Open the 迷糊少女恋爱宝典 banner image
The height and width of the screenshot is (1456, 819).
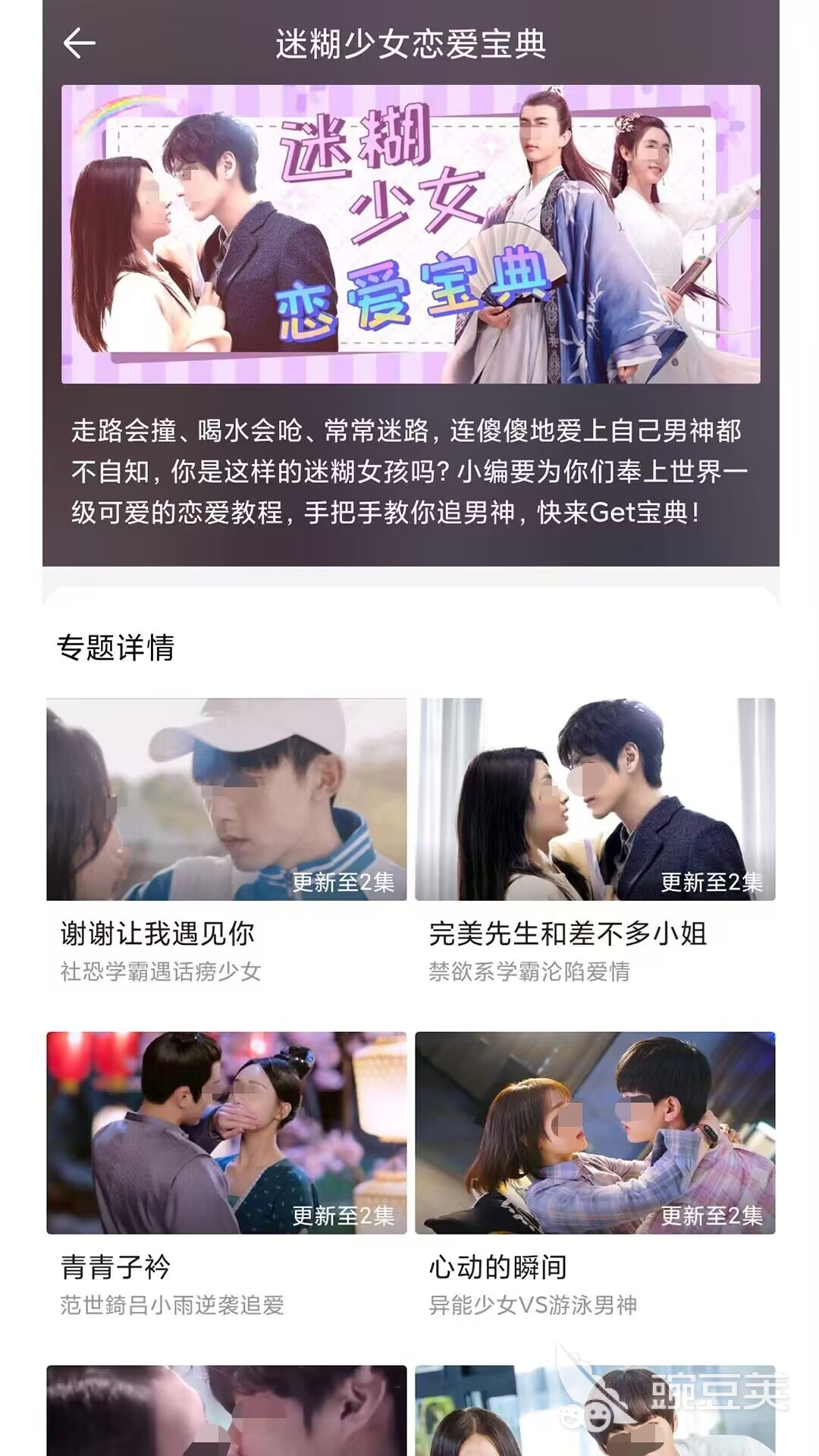coord(410,234)
